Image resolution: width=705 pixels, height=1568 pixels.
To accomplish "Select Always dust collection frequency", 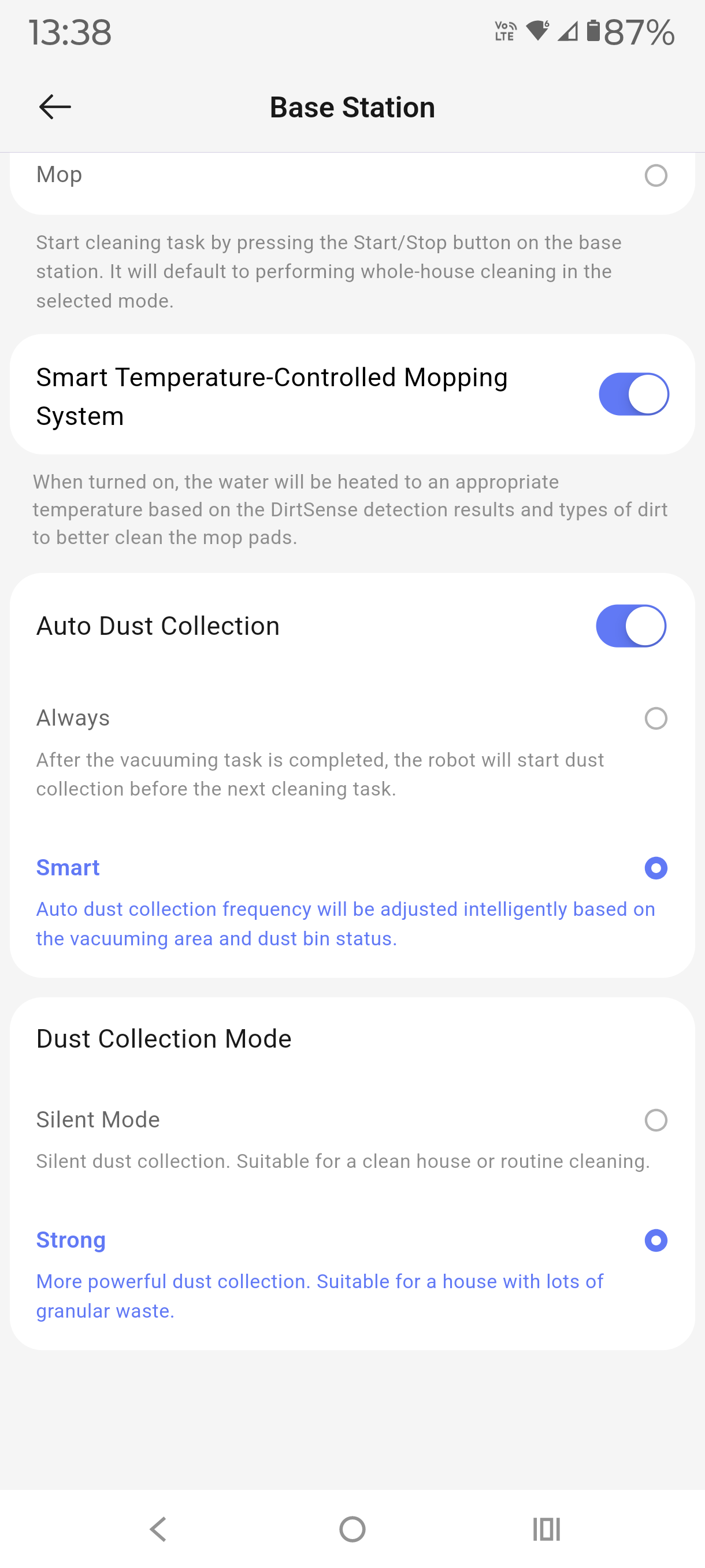I will pos(655,719).
